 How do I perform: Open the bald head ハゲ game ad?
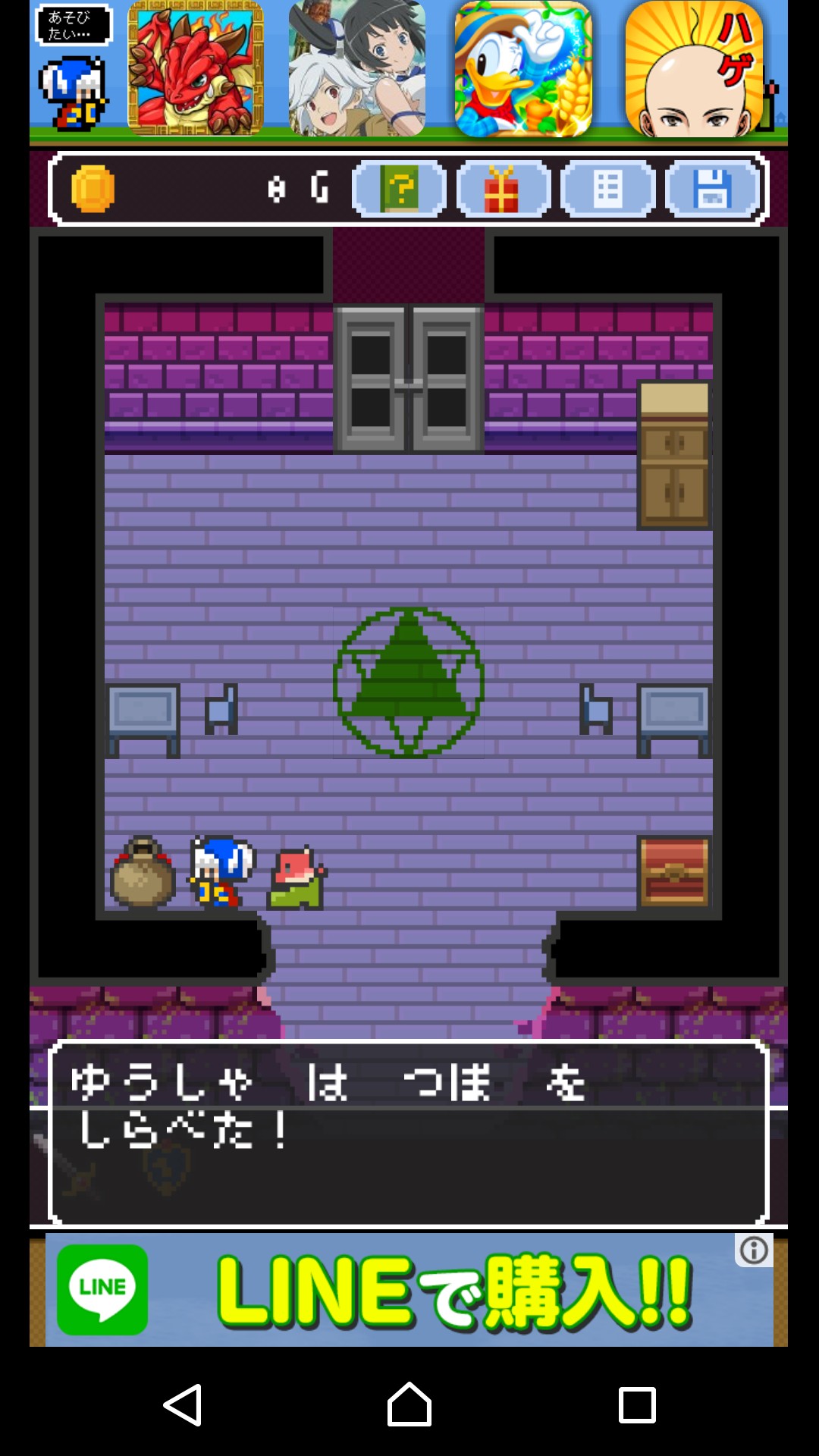tap(694, 70)
